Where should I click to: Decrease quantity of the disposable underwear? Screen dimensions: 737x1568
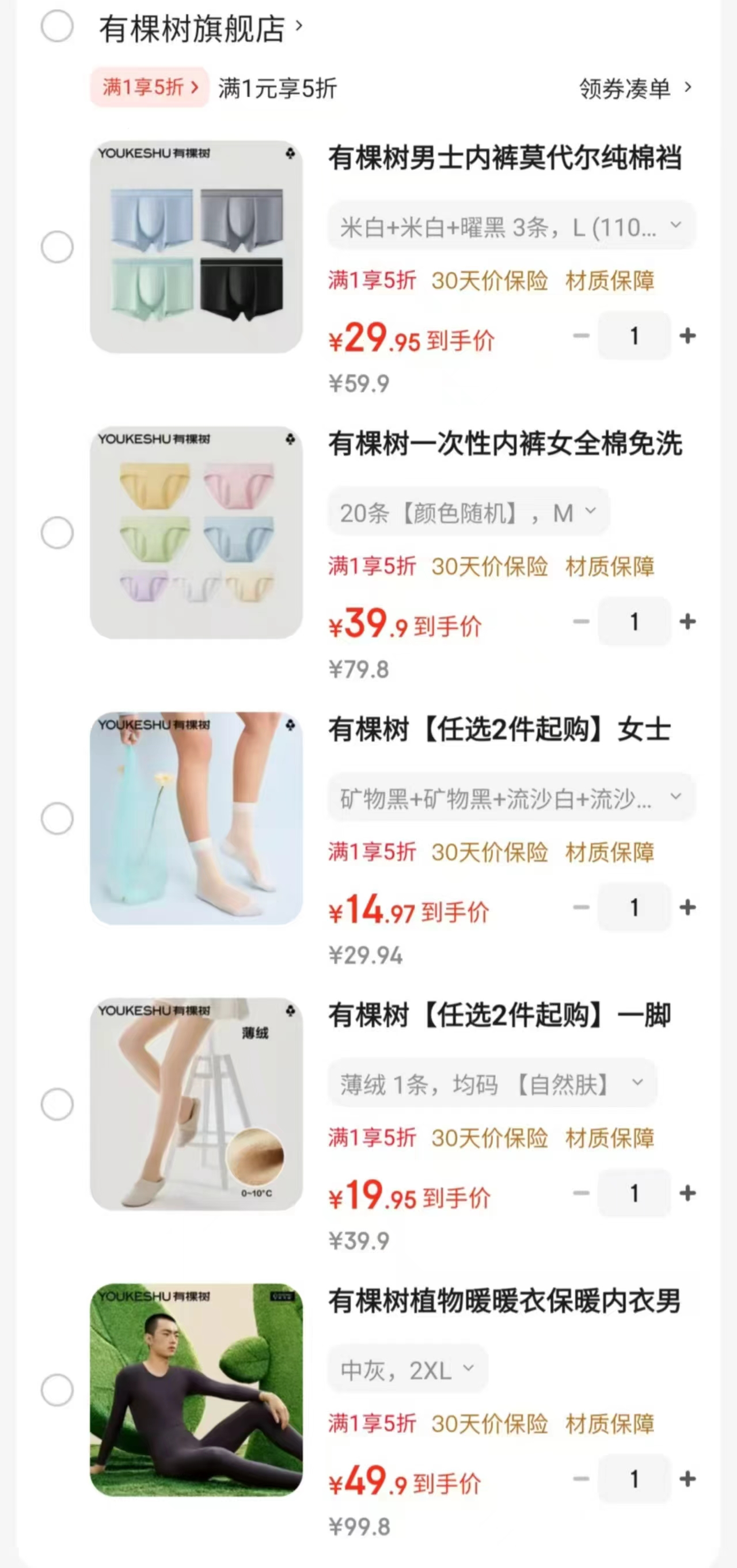[580, 622]
